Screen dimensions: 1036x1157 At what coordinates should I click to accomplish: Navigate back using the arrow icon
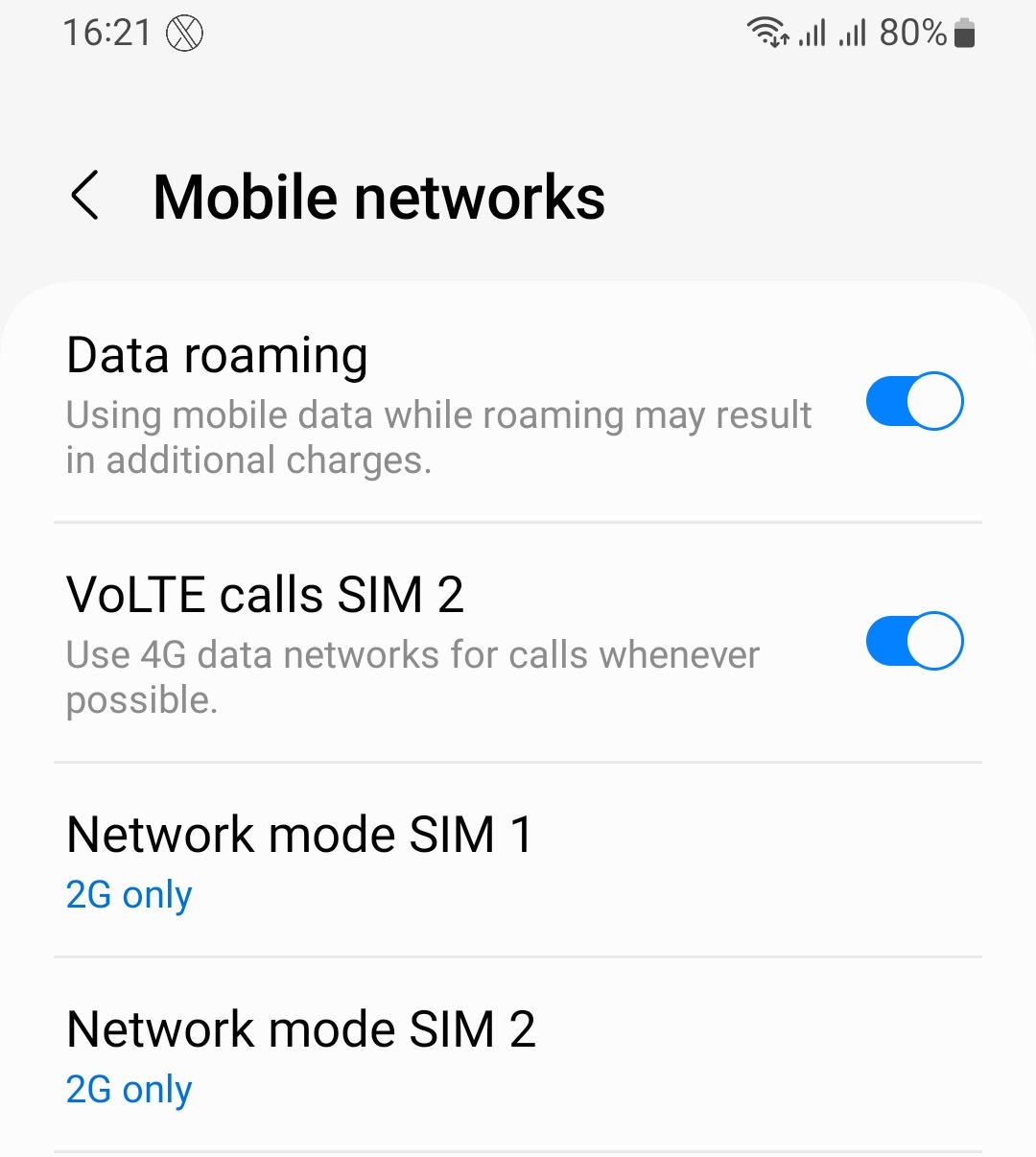coord(86,196)
